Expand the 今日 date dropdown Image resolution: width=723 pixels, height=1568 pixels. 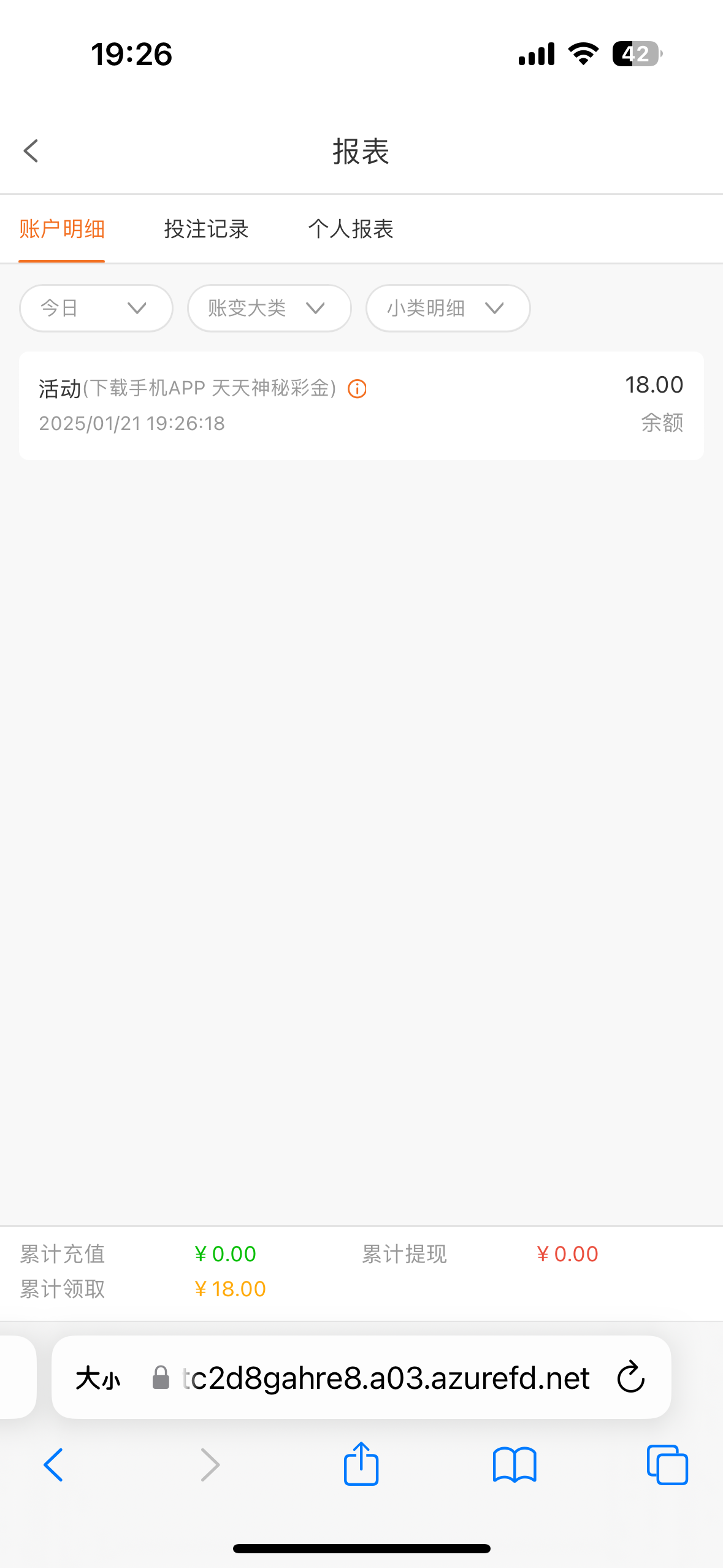coord(96,308)
